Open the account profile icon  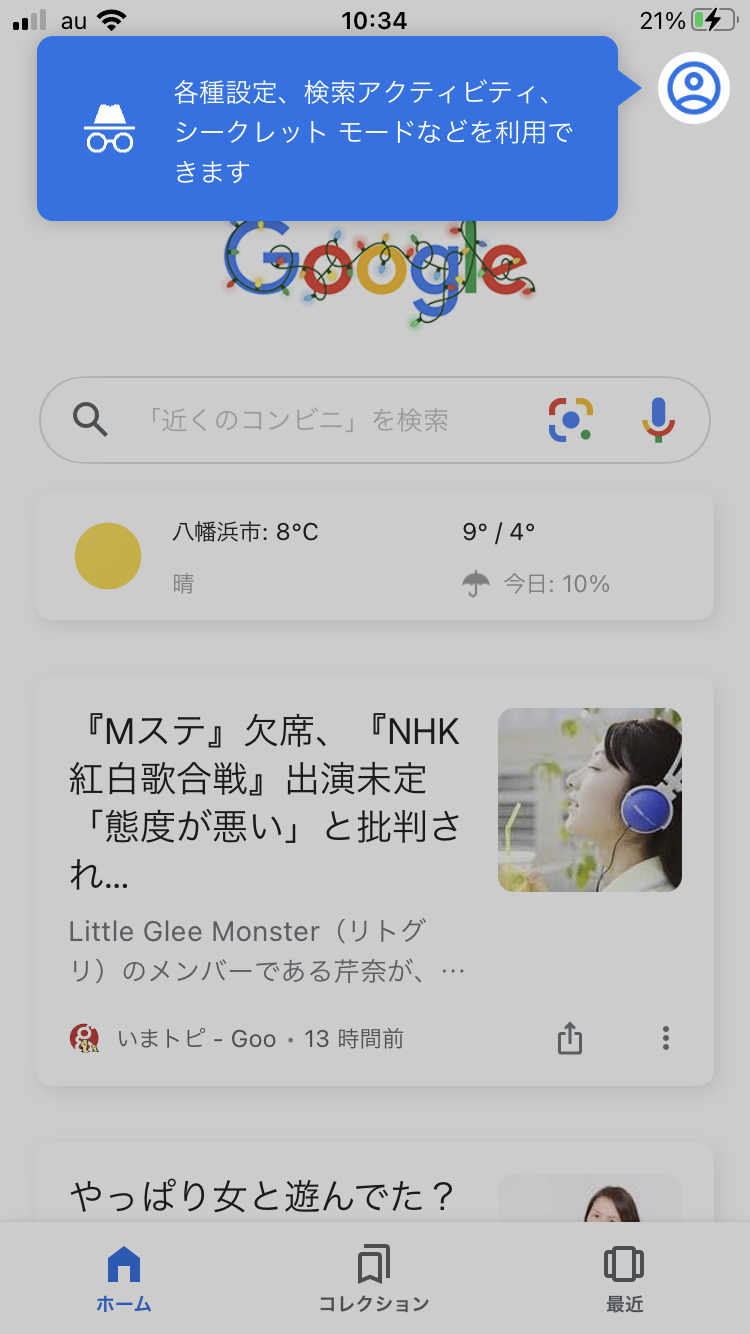point(693,88)
